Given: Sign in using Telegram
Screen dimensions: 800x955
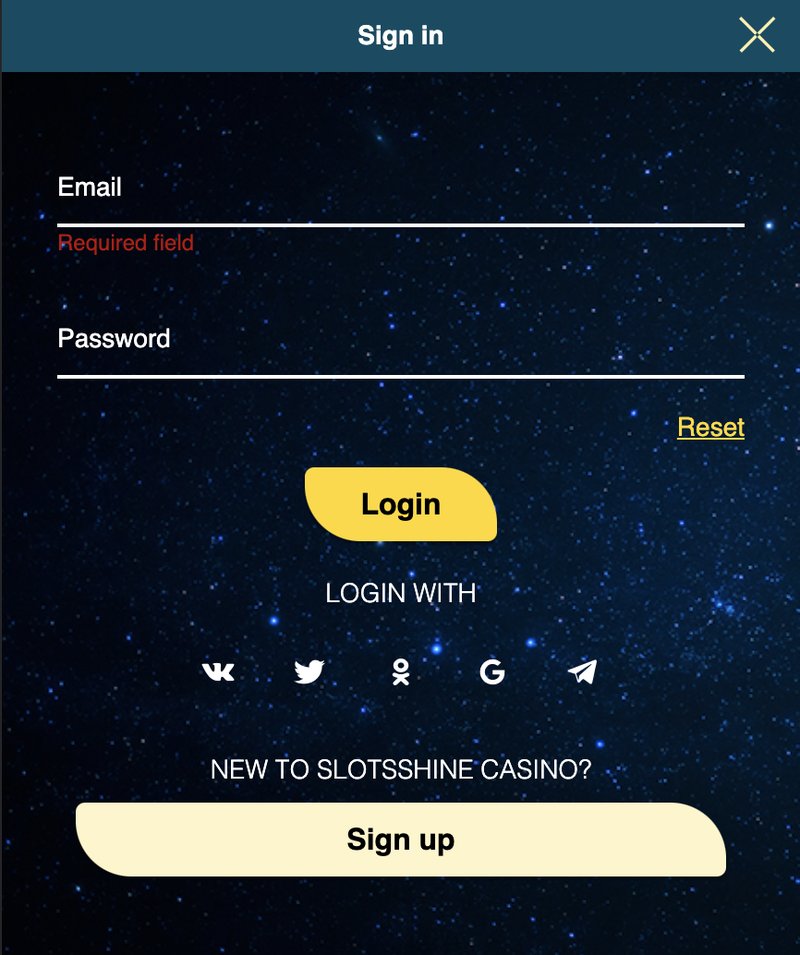Looking at the screenshot, I should tap(583, 672).
